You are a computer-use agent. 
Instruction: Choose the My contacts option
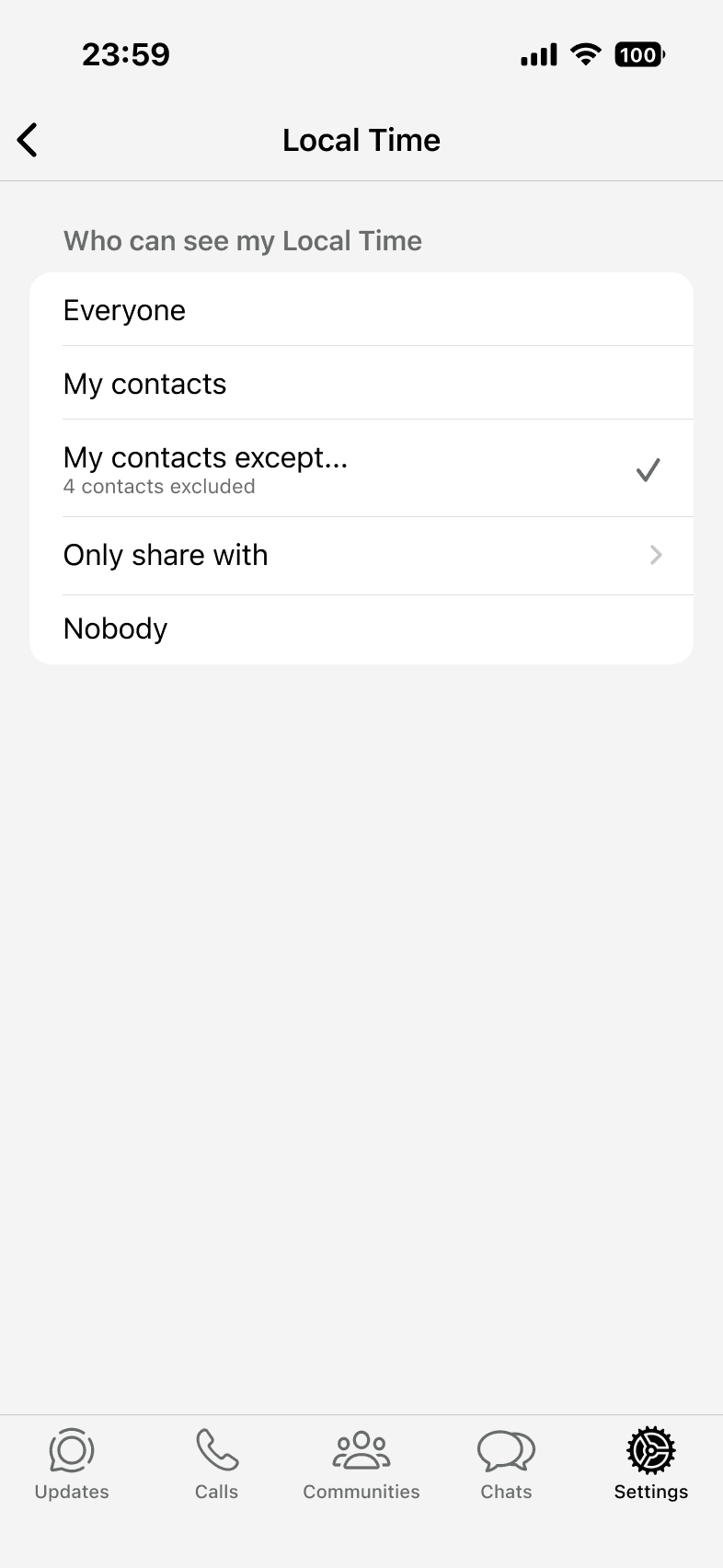pyautogui.click(x=361, y=384)
